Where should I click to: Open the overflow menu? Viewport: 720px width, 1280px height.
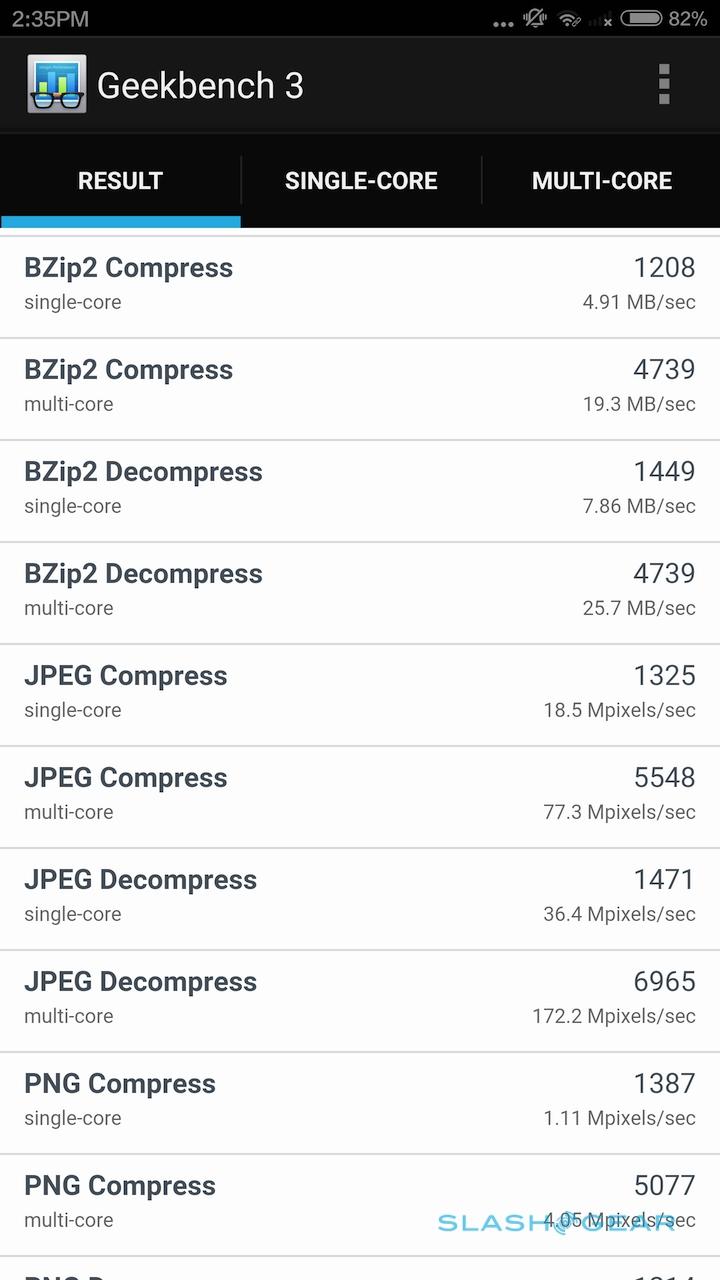click(x=664, y=85)
